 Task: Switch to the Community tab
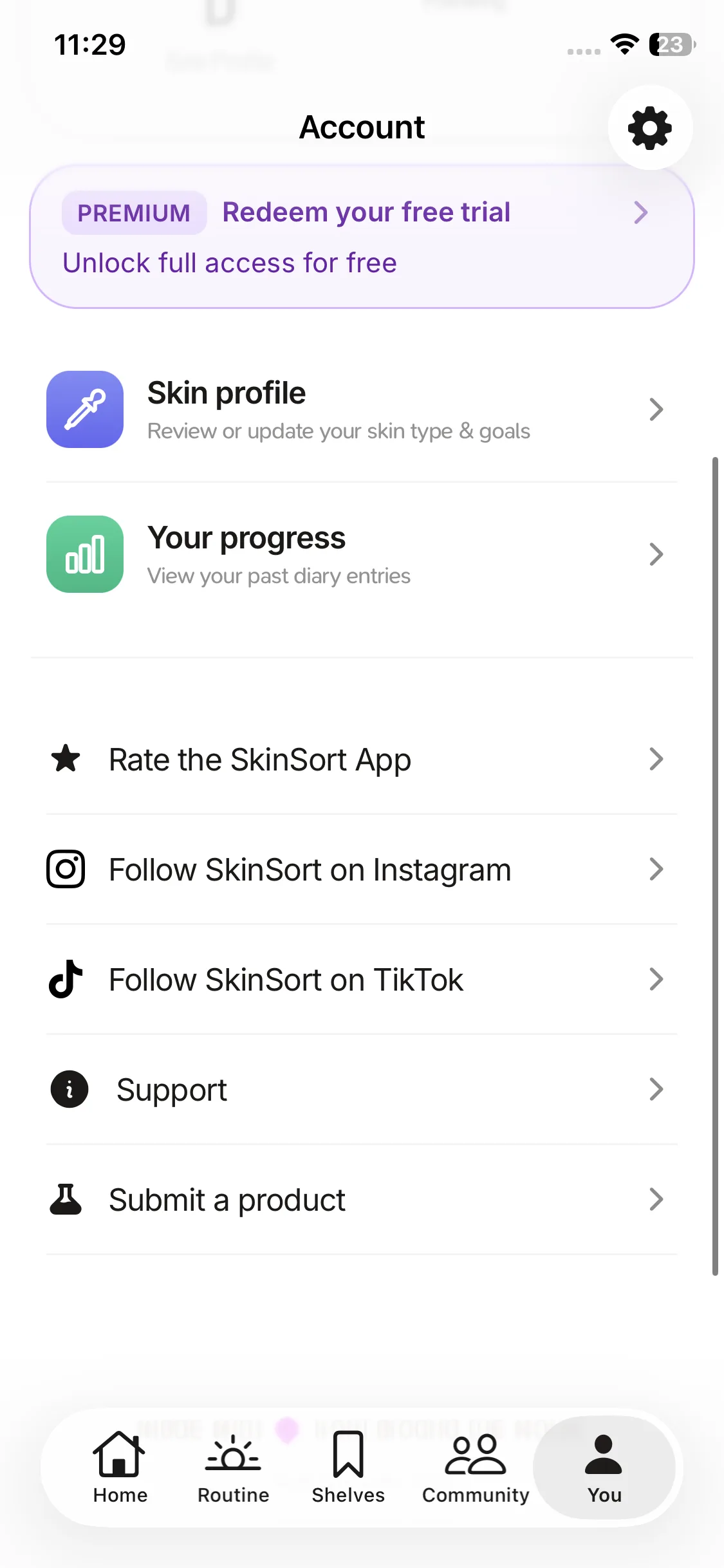476,1468
